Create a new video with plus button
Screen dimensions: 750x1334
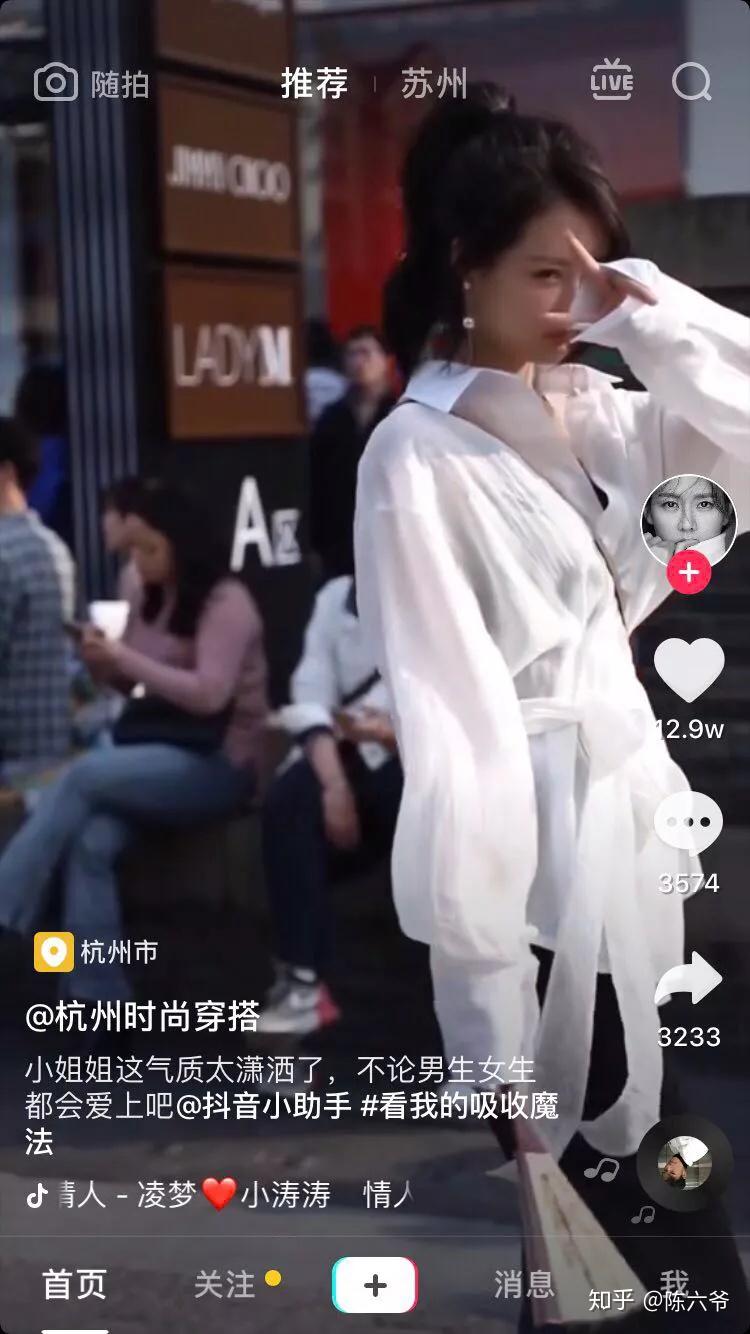pos(375,1285)
